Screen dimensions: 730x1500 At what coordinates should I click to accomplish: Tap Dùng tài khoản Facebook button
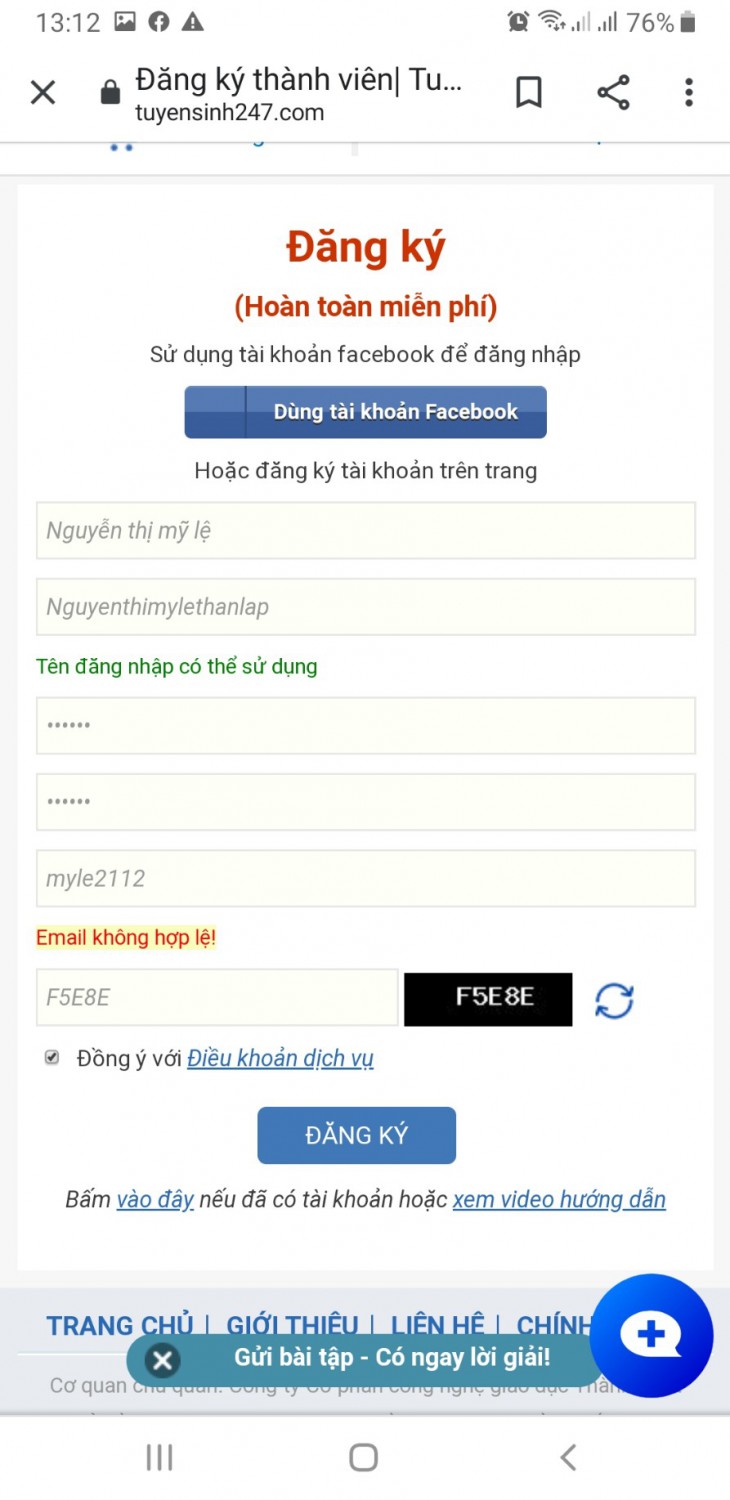coord(365,412)
